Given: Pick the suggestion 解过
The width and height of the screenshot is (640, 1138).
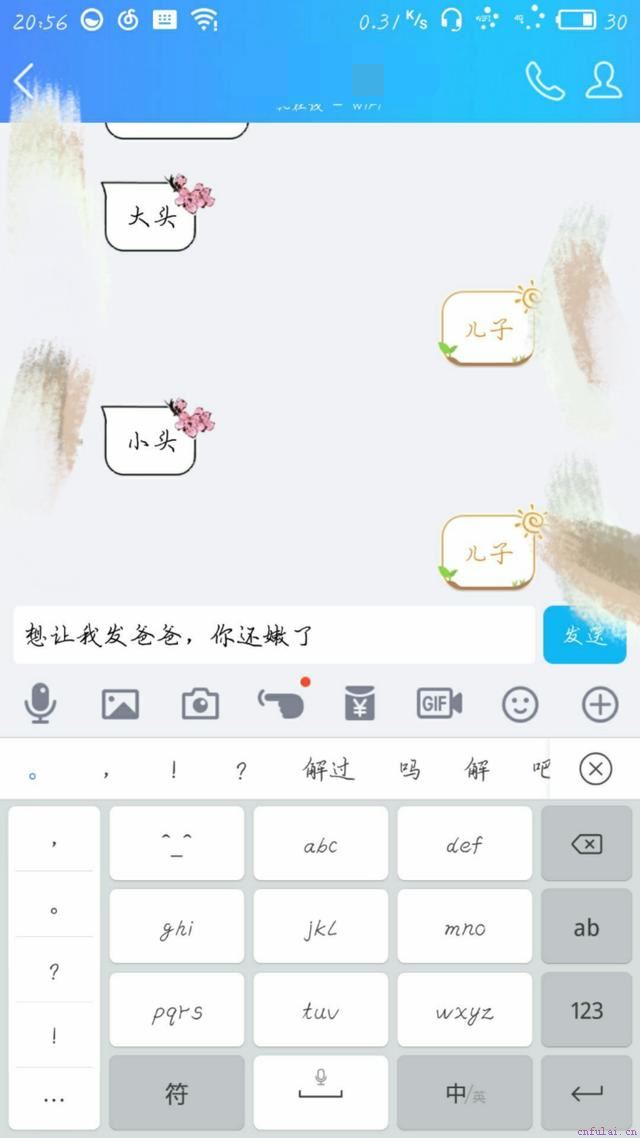Looking at the screenshot, I should [328, 769].
